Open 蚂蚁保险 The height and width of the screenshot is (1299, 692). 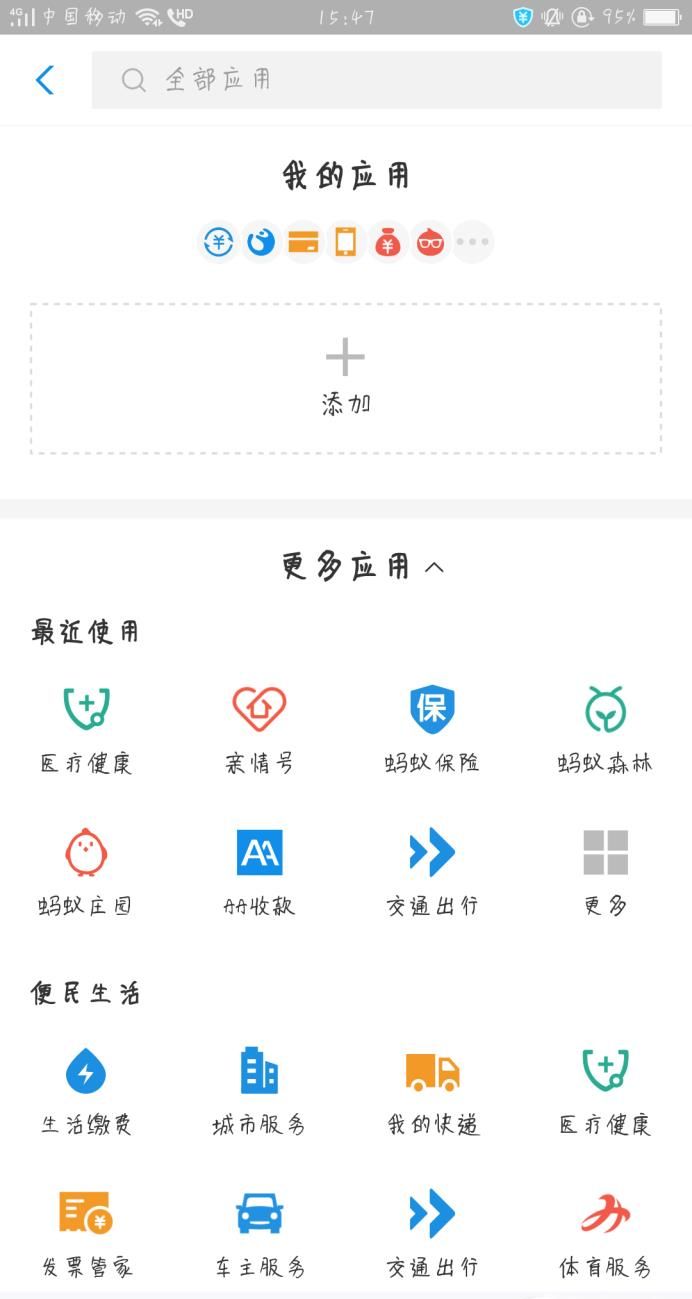click(432, 730)
